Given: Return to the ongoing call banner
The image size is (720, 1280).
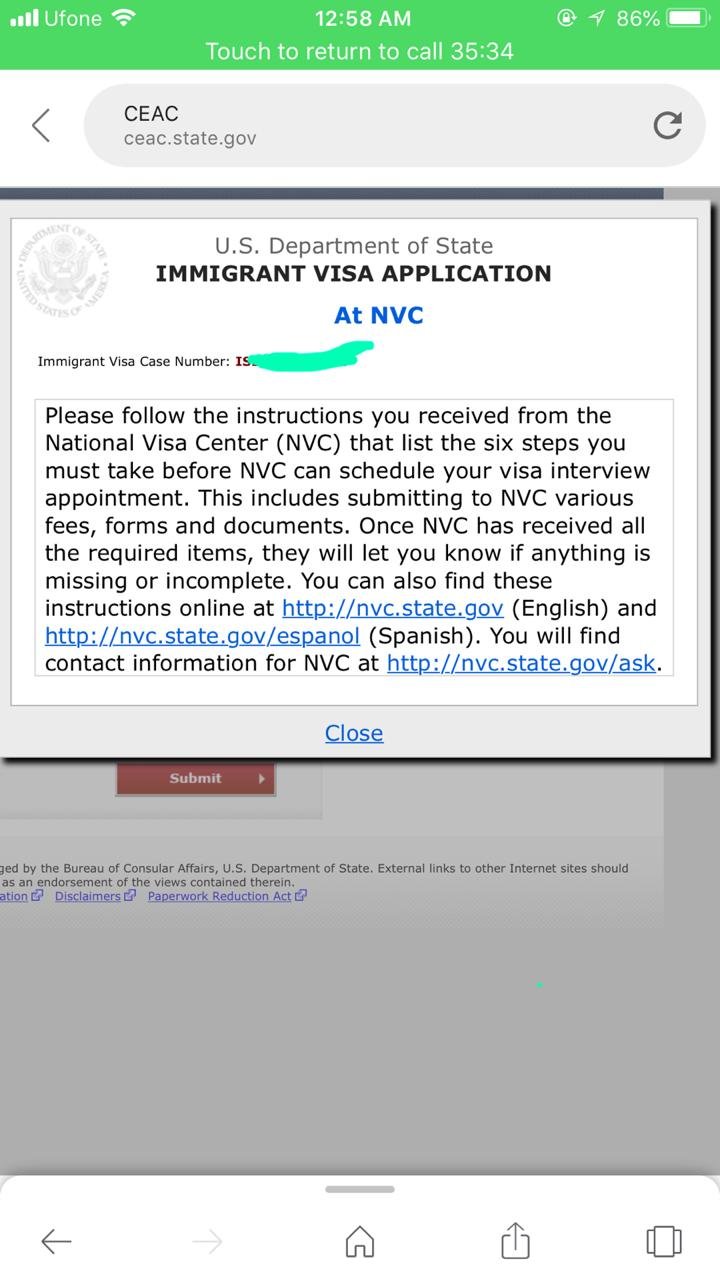Looking at the screenshot, I should click(360, 51).
